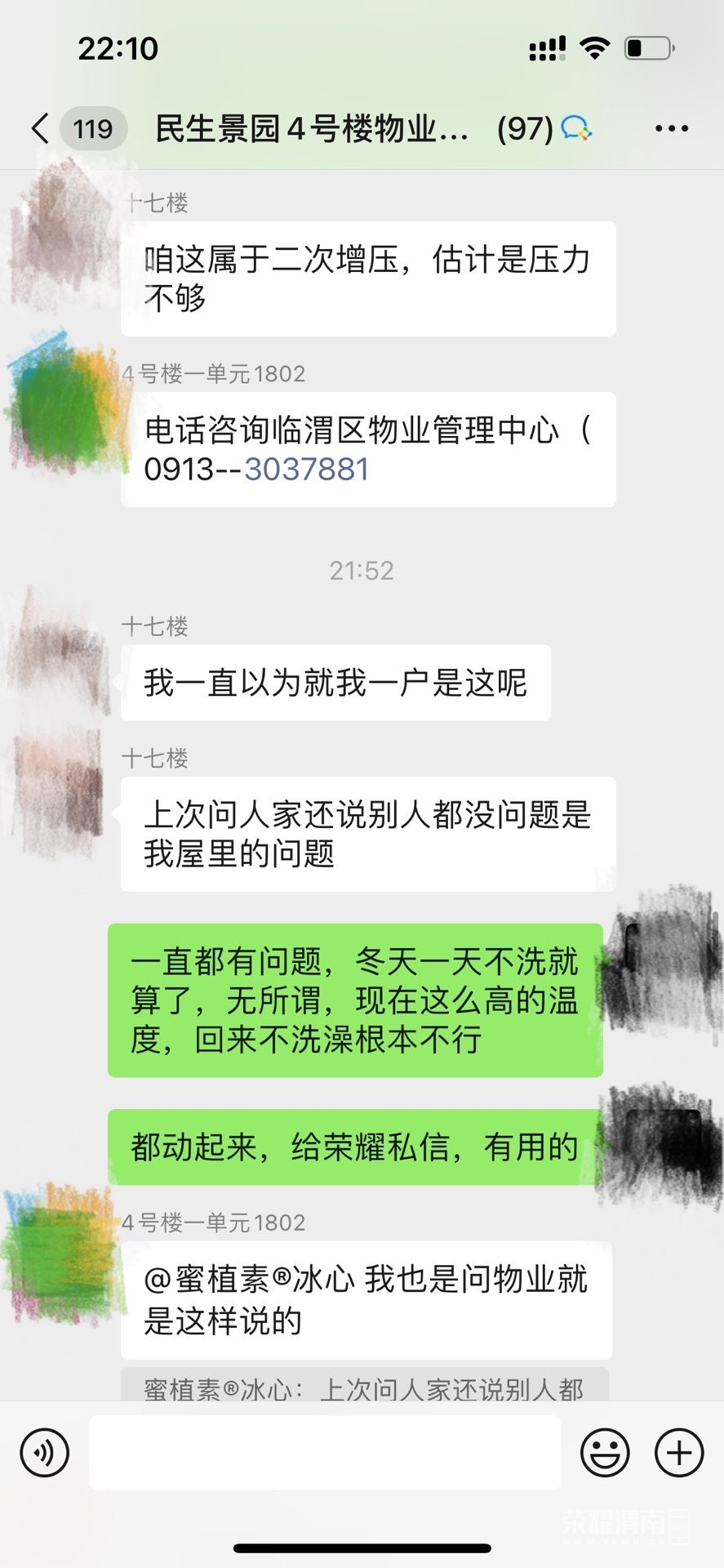Tap the phone number link 3037881
This screenshot has width=724, height=1568.
coord(306,470)
